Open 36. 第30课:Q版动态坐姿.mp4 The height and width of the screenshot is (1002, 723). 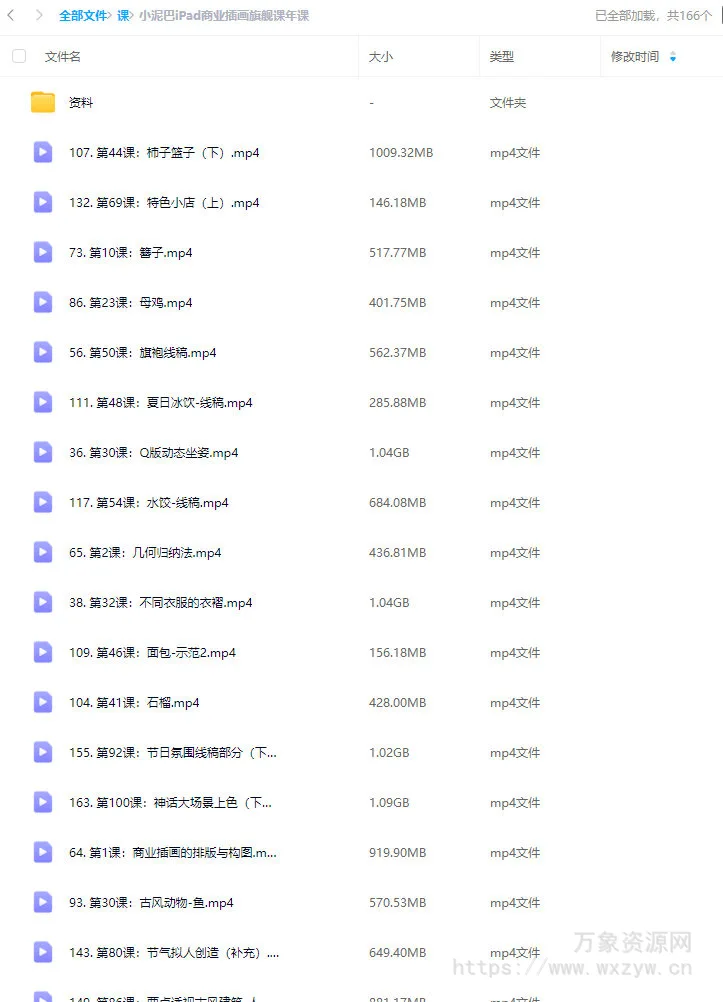(x=153, y=453)
